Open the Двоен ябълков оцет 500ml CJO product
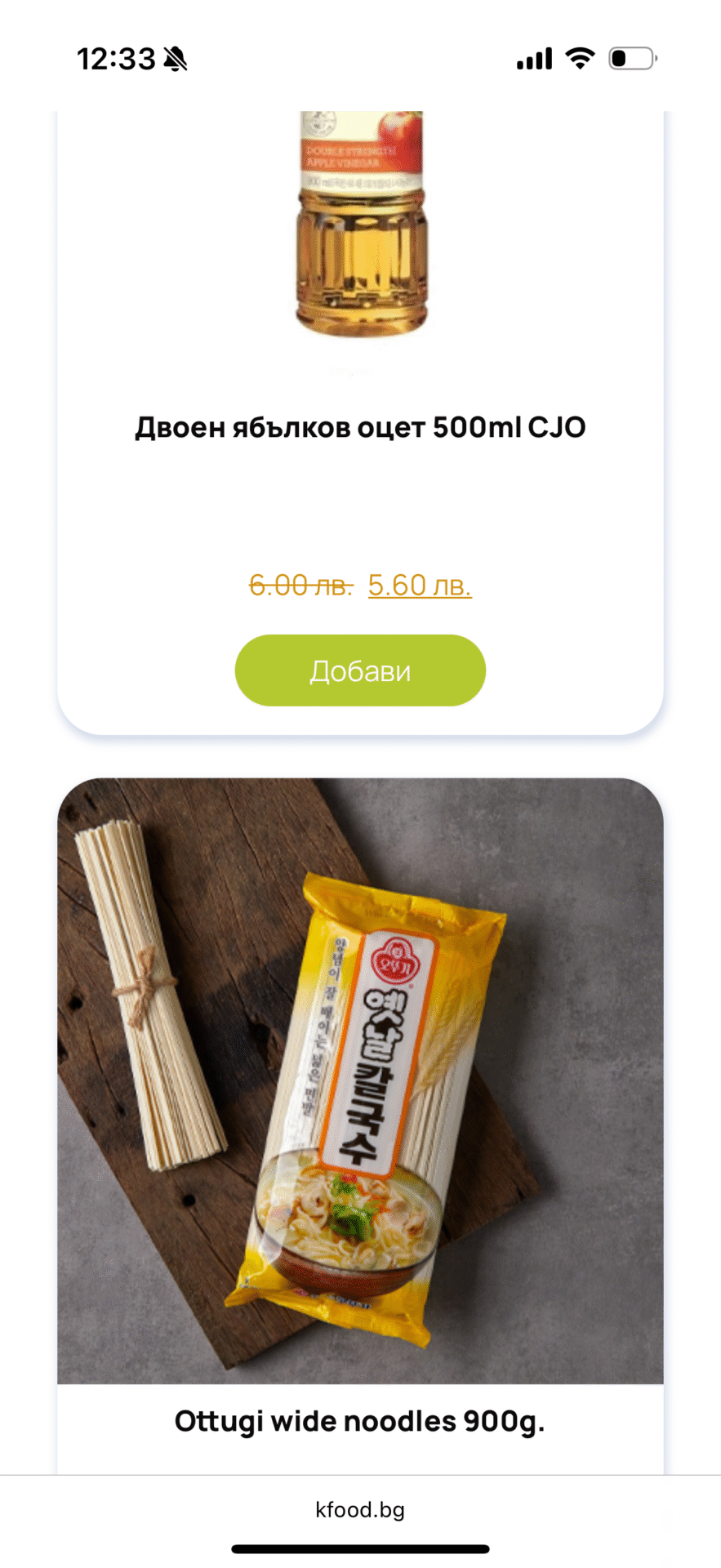 360,427
